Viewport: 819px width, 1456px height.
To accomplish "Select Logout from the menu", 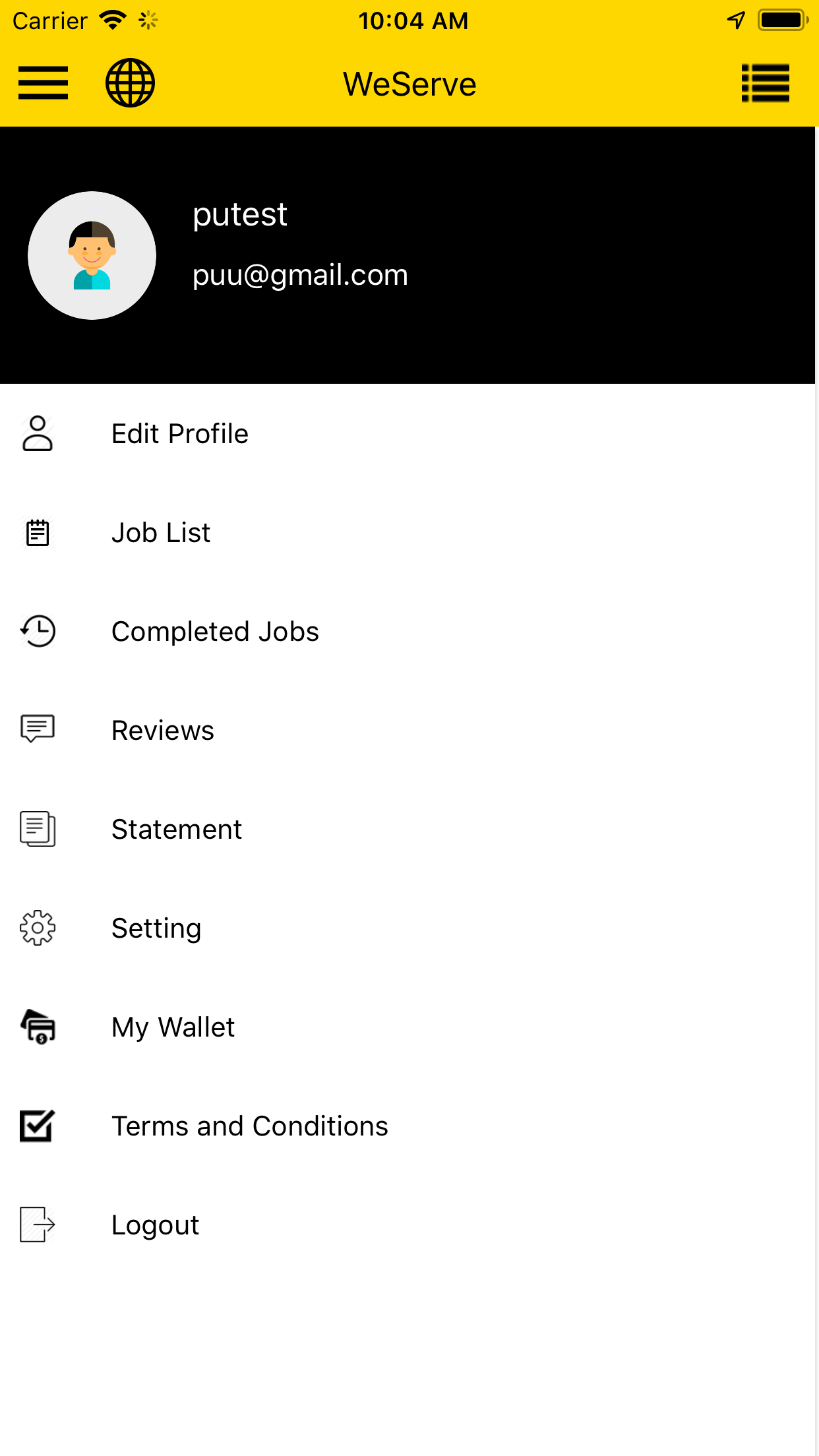I will [155, 1225].
